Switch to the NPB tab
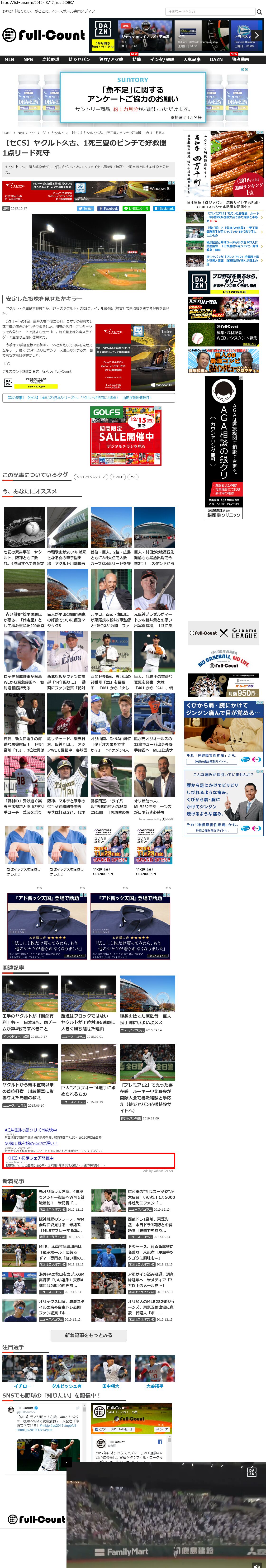The height and width of the screenshot is (1568, 266). coord(28,60)
